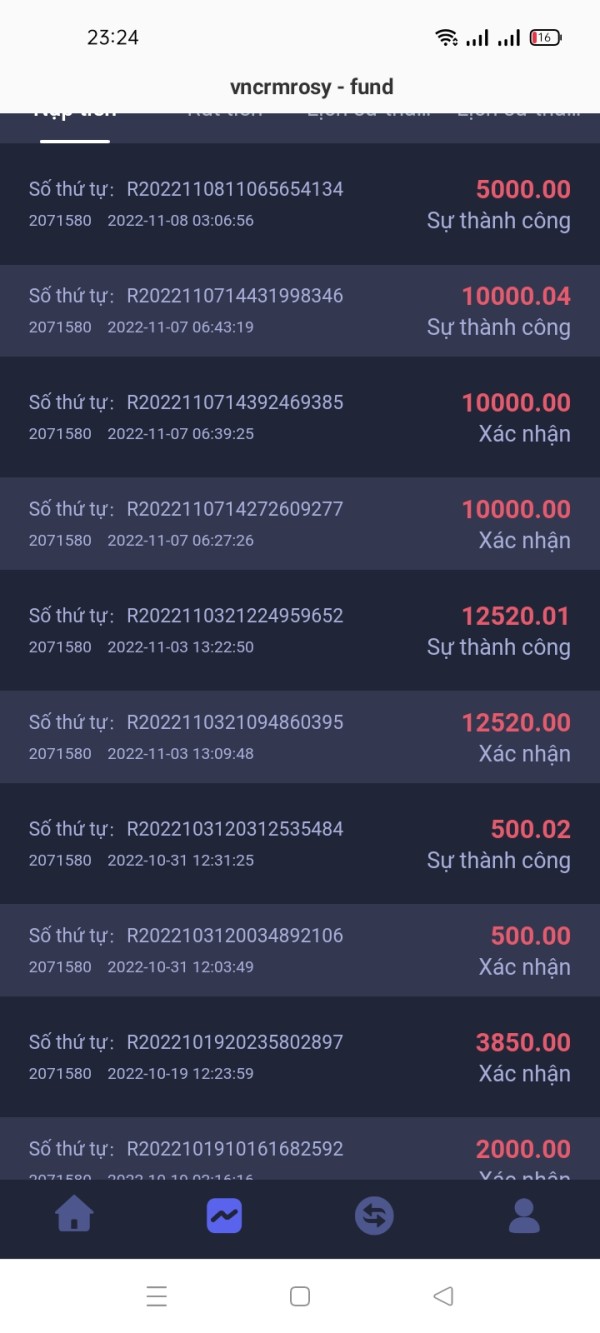
Task: Open the 12520.01 deposit record
Action: click(300, 630)
